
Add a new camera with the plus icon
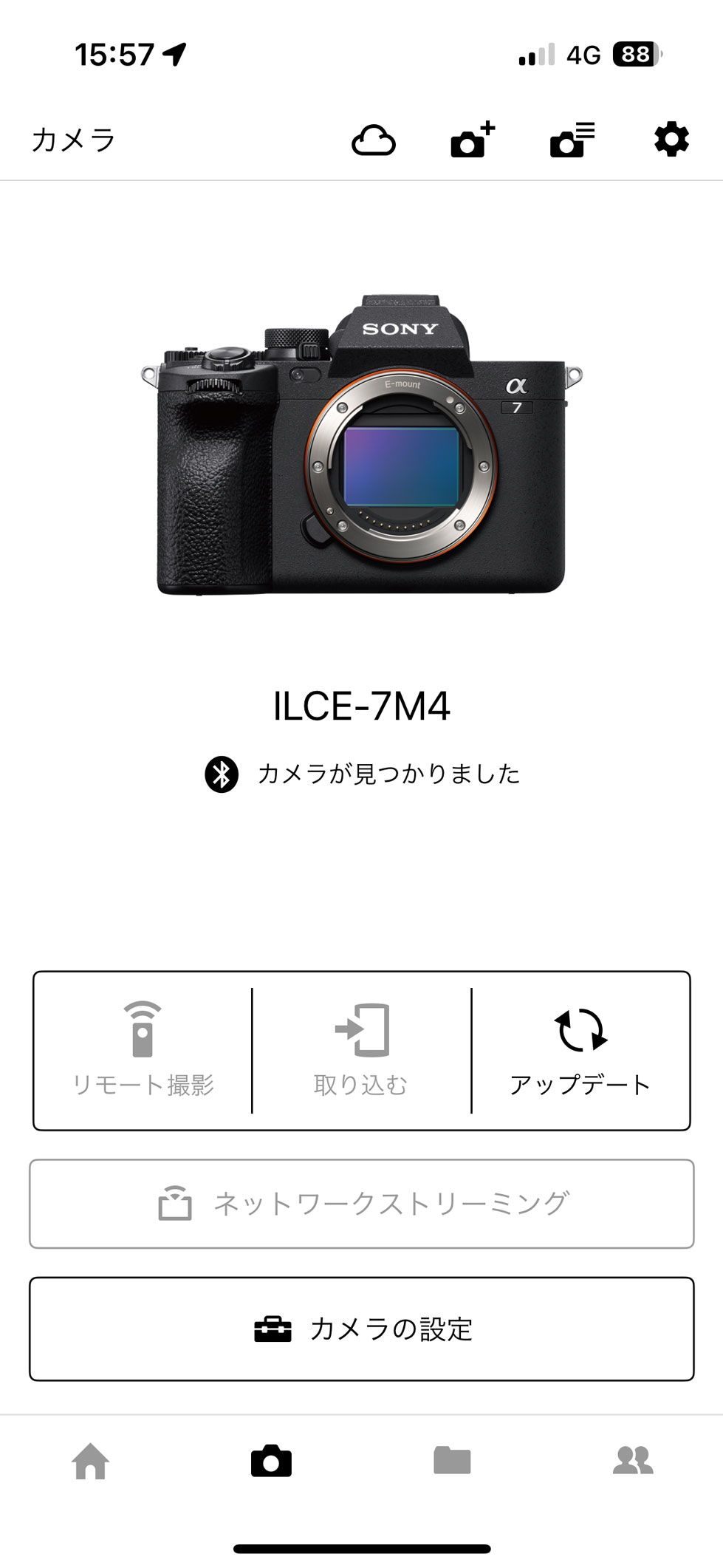[473, 140]
